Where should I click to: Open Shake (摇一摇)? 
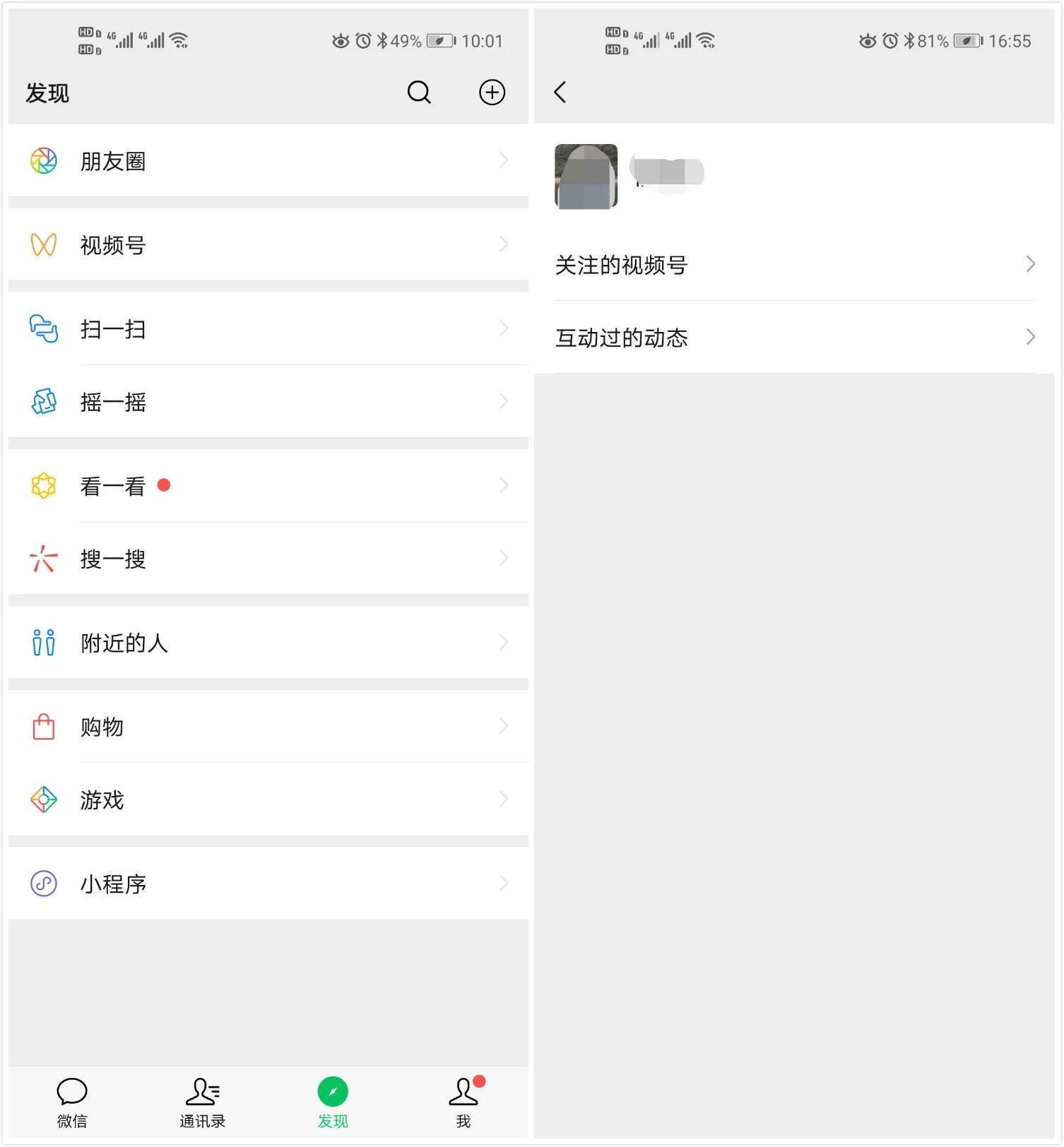113,402
